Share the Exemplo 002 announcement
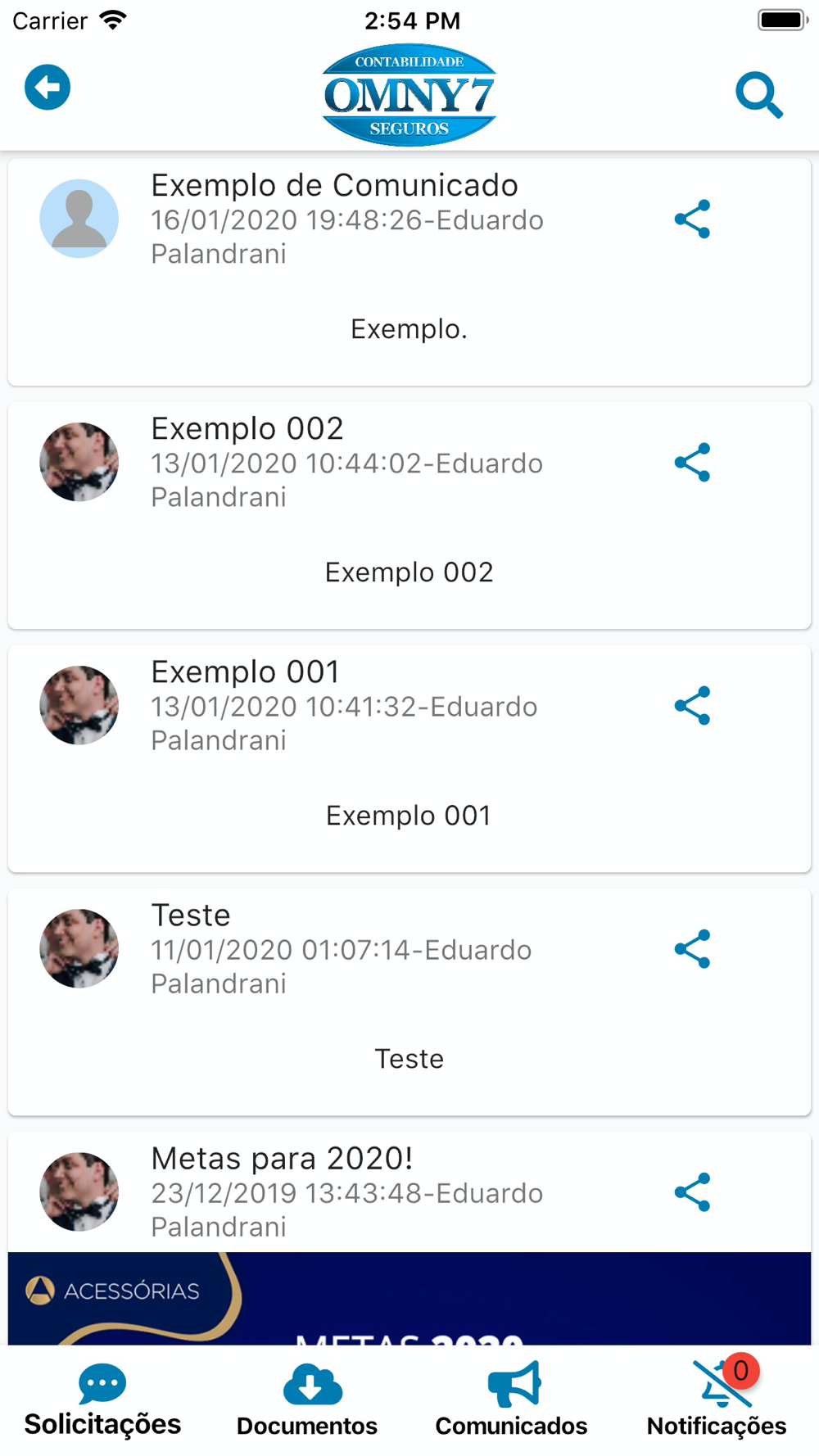The image size is (819, 1456). pos(692,463)
